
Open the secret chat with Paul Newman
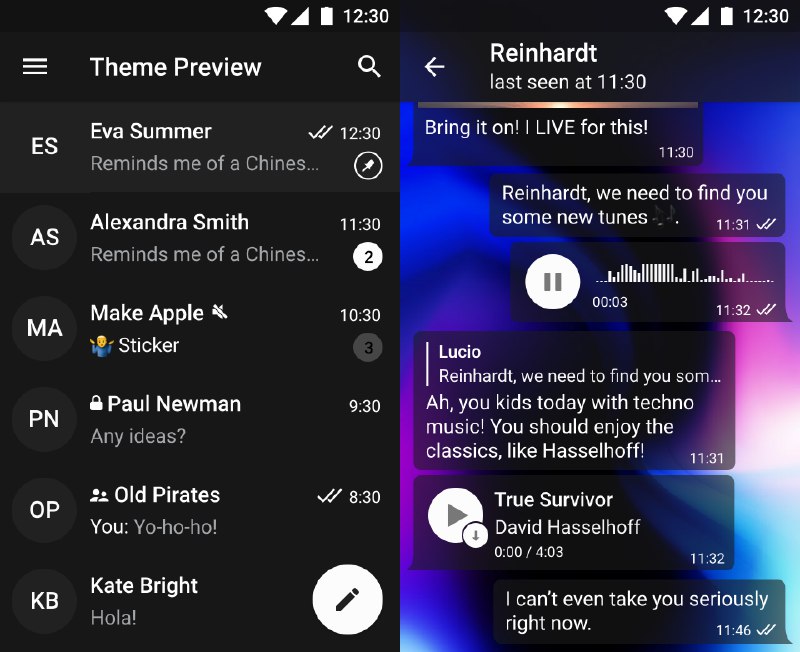(200, 419)
